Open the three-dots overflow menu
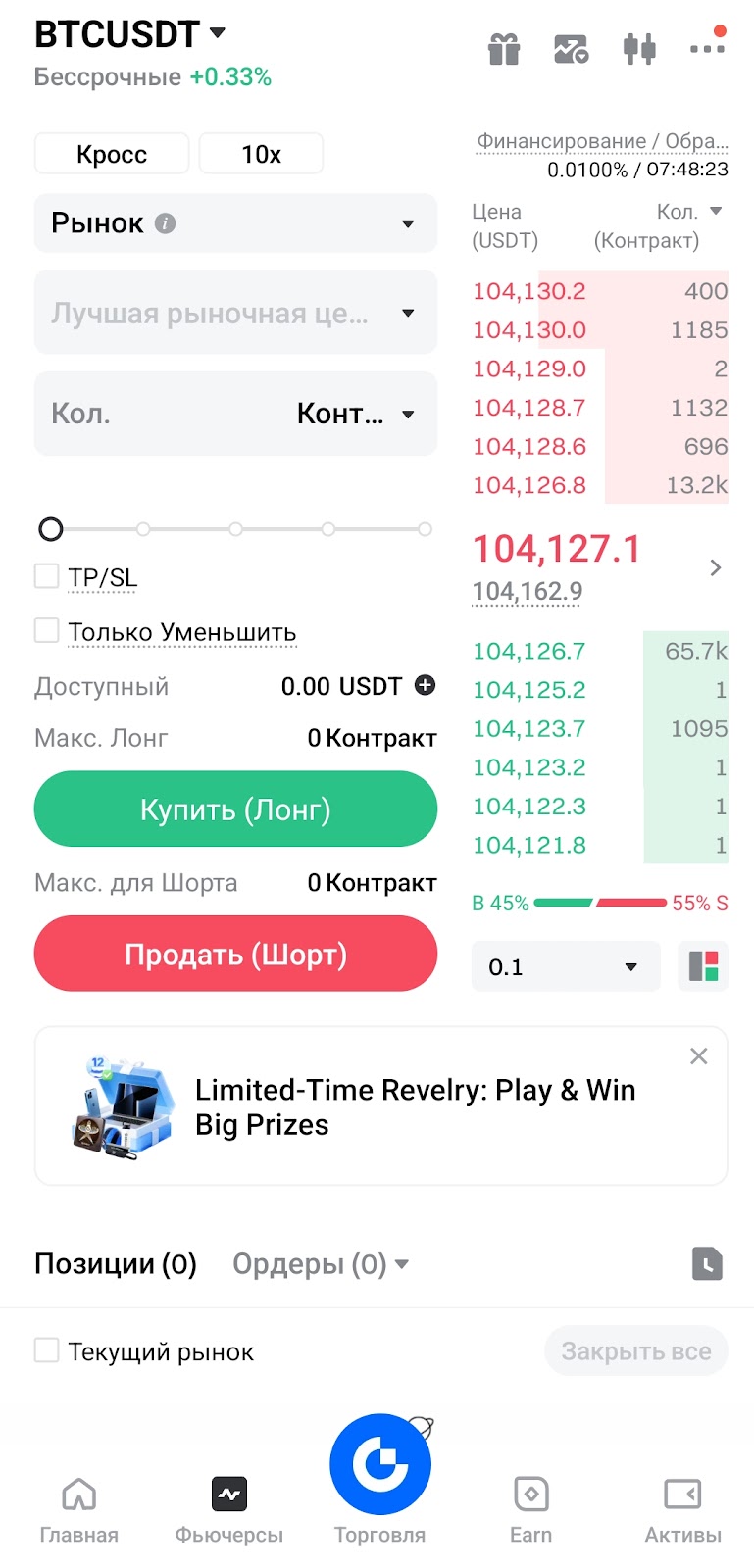The width and height of the screenshot is (754, 1568). pos(707,48)
